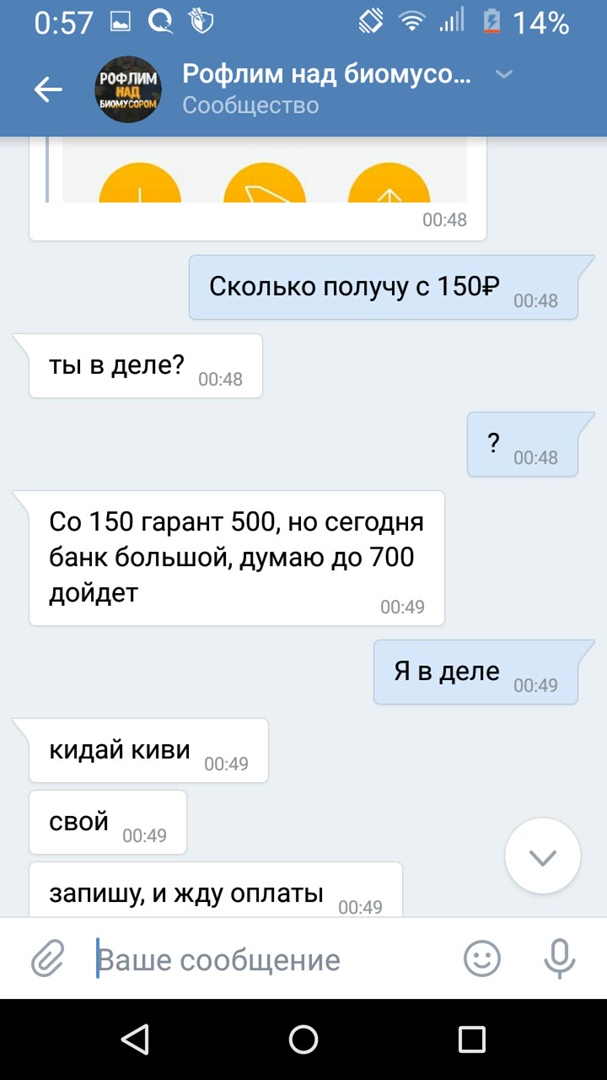Record a voice message with the microphone
The image size is (607, 1080).
(559, 959)
